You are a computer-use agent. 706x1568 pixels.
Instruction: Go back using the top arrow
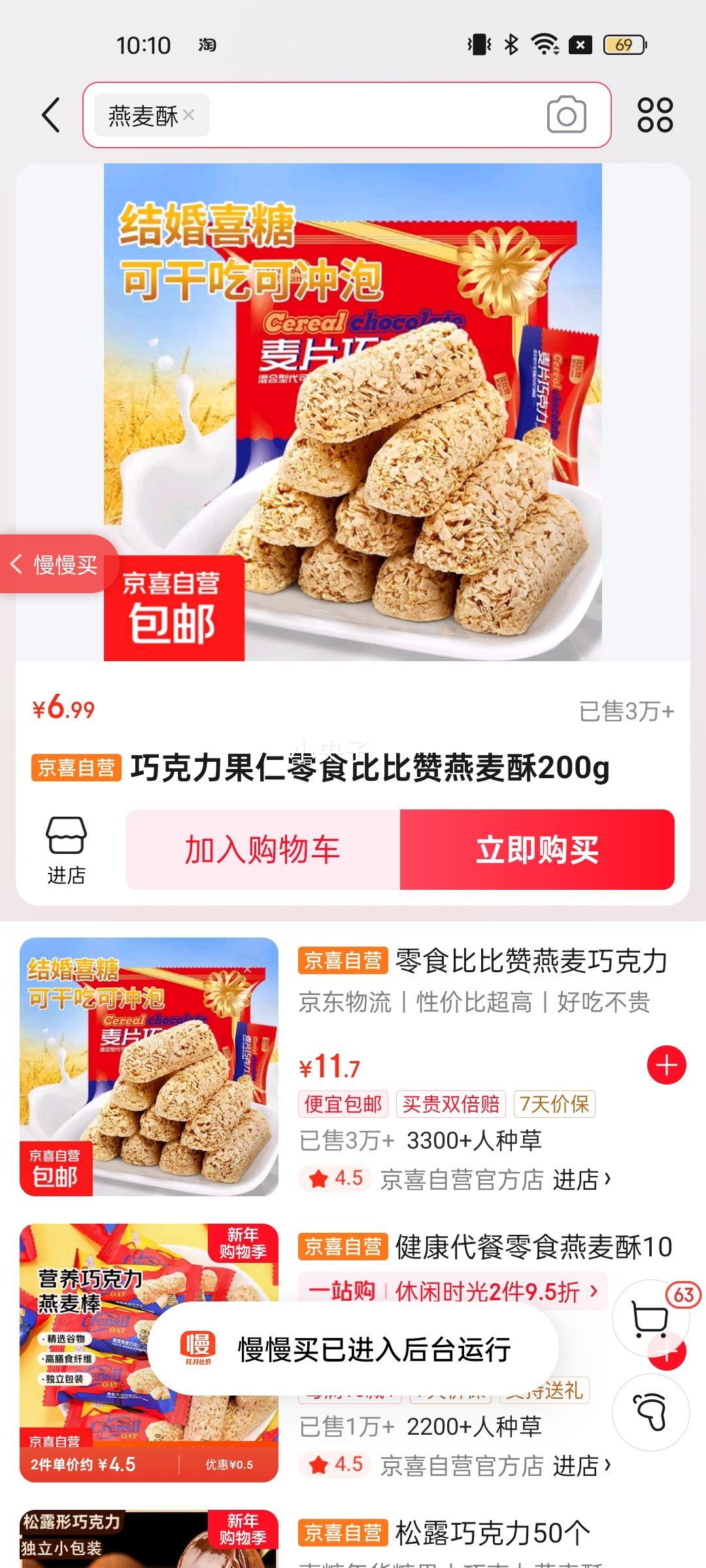pyautogui.click(x=51, y=116)
